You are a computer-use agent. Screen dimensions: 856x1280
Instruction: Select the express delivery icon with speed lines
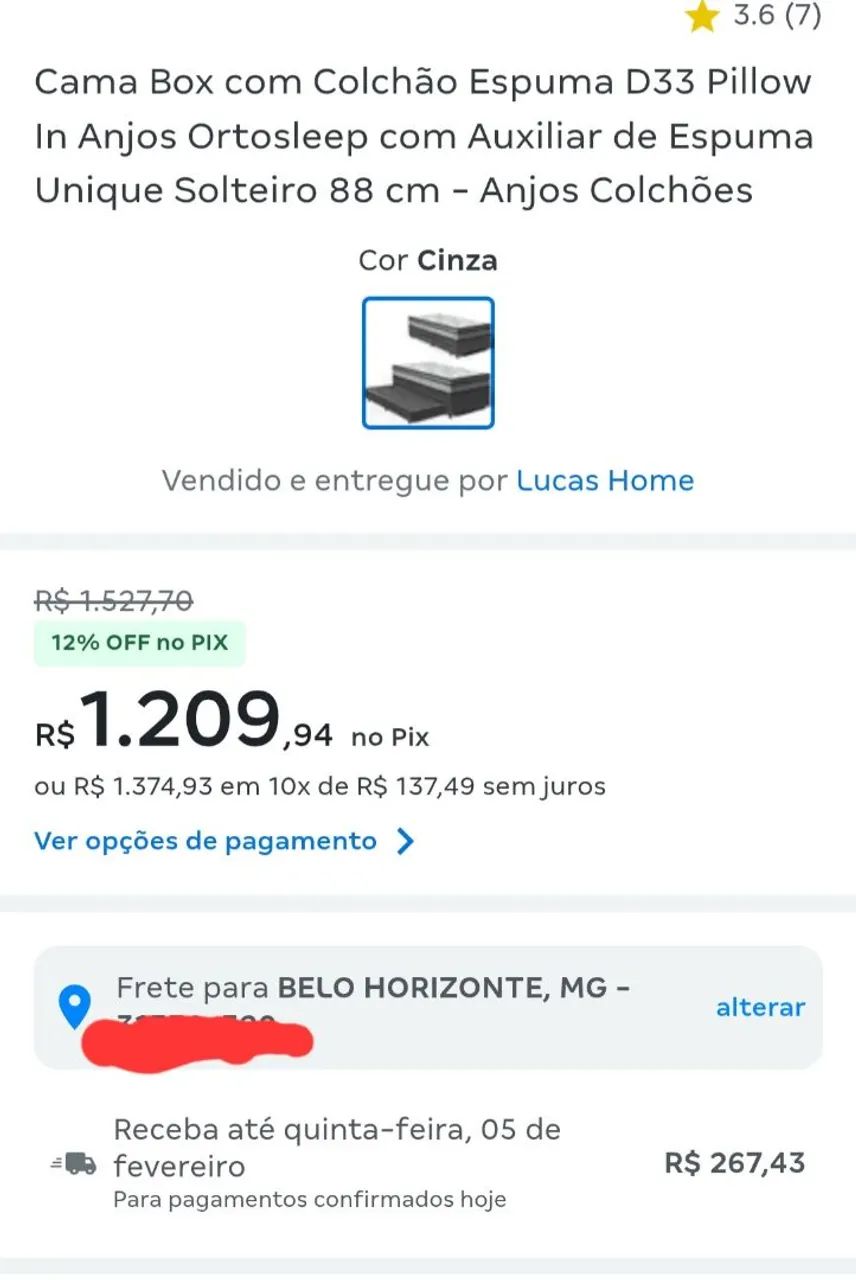(76, 1163)
